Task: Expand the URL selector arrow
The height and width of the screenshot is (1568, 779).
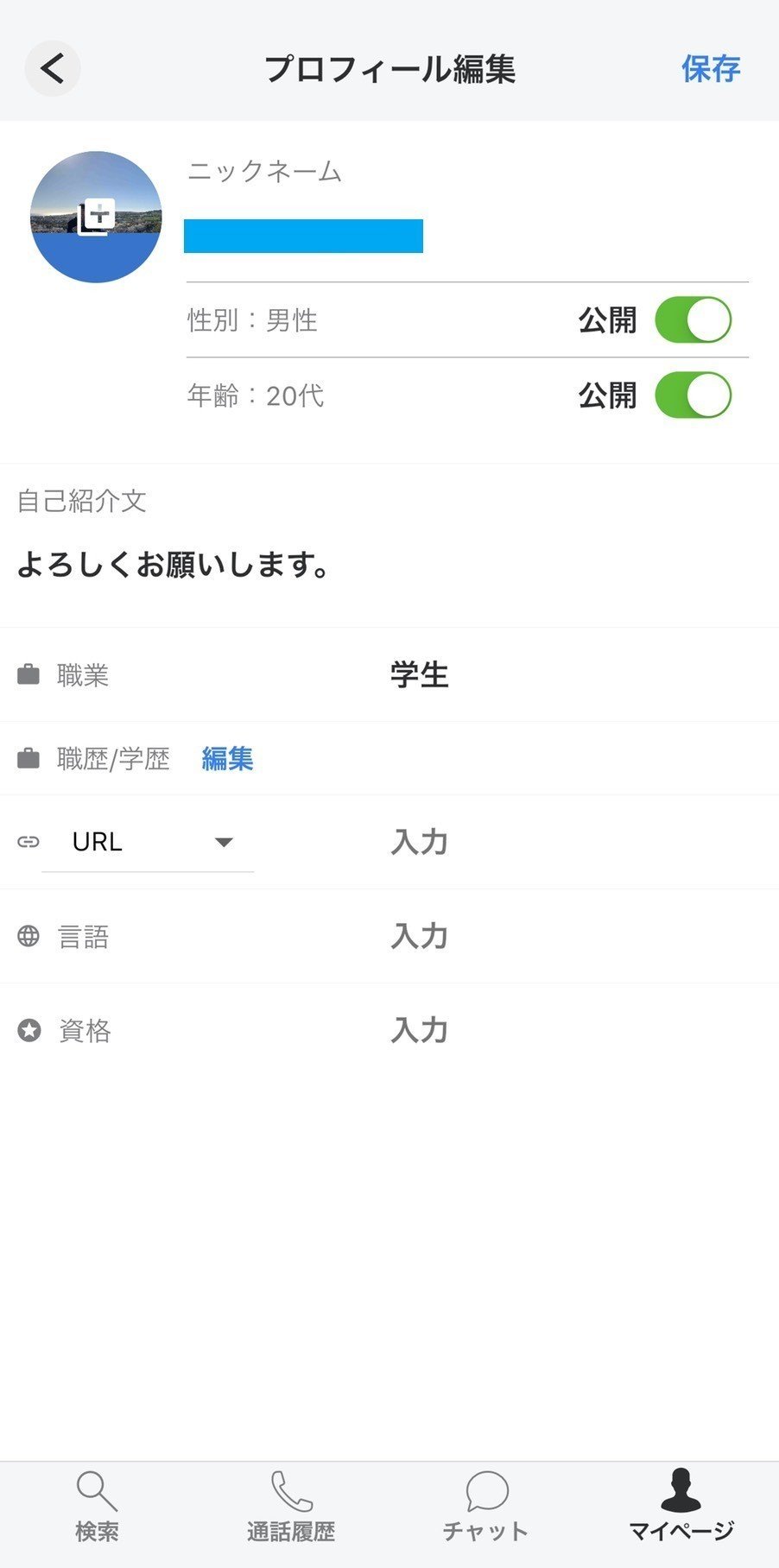Action: [224, 840]
